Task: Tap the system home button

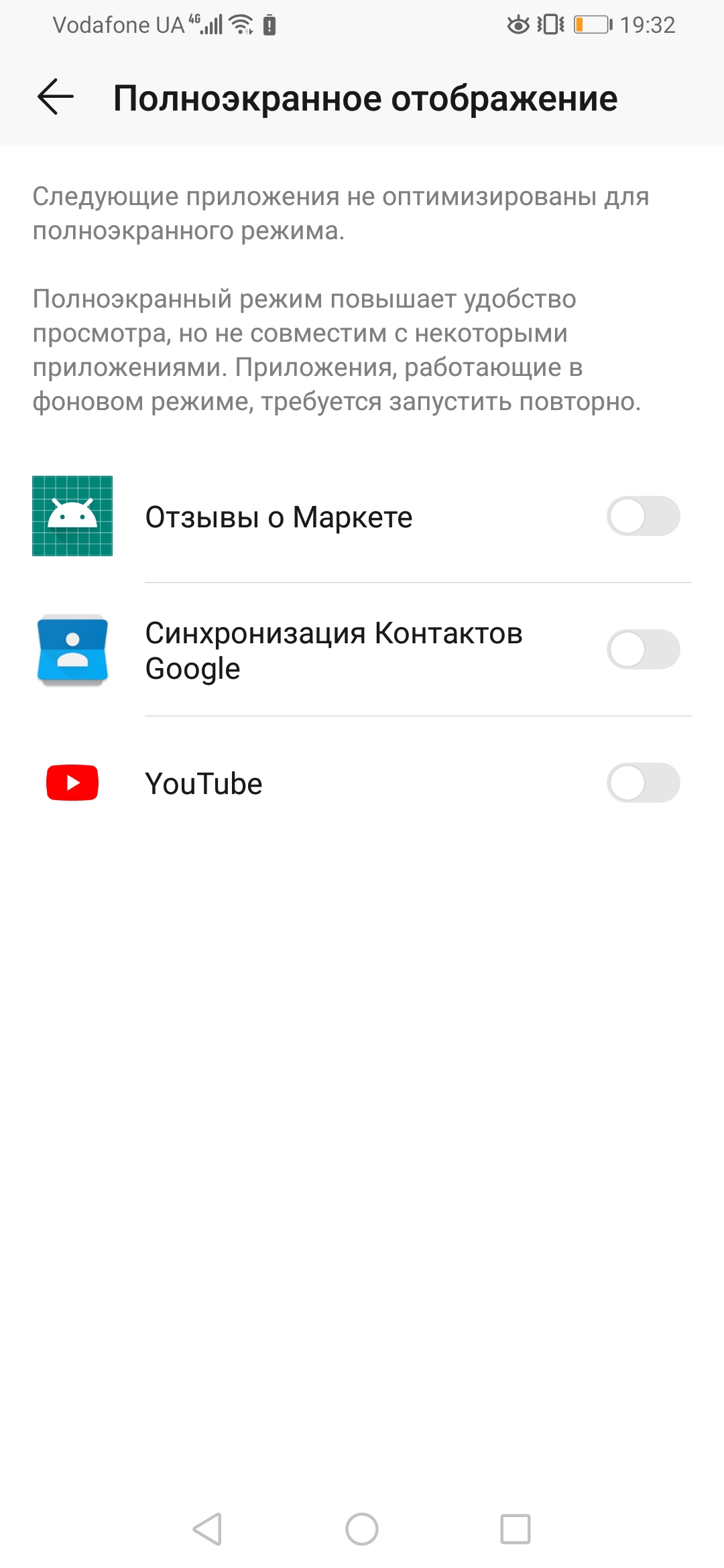Action: [362, 1529]
